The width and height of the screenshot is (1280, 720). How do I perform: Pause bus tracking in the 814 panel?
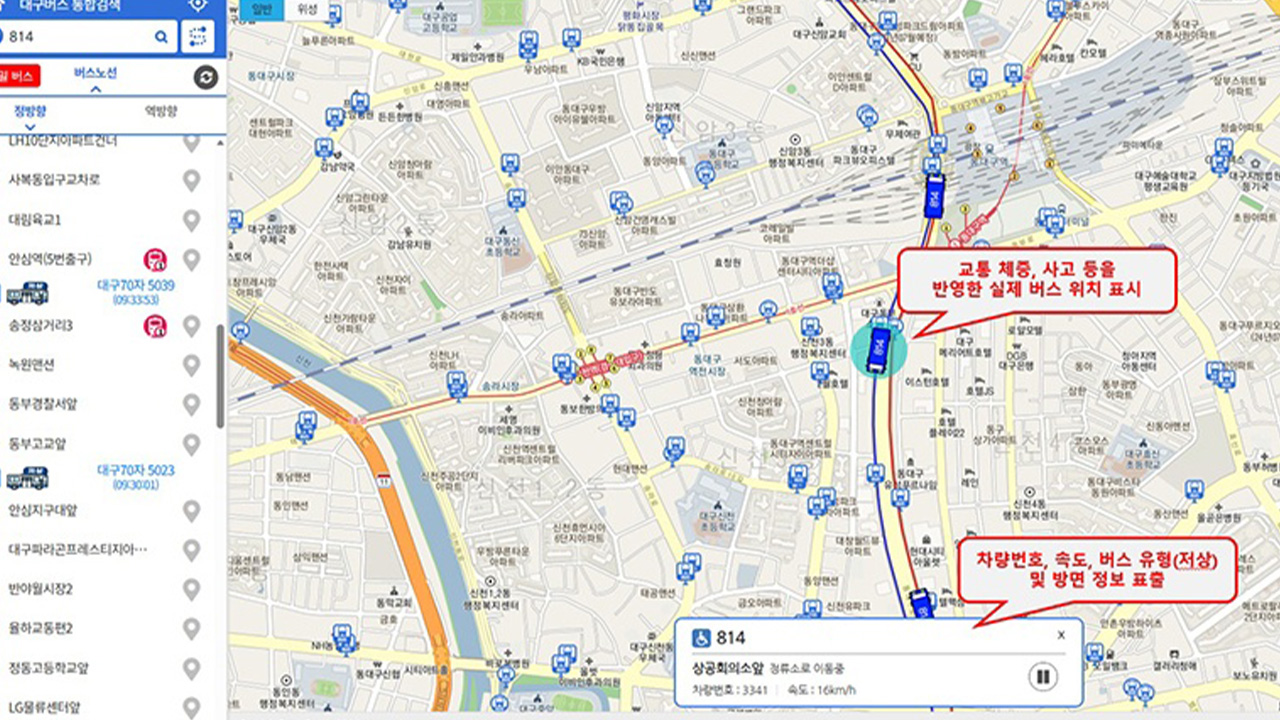[x=1042, y=677]
